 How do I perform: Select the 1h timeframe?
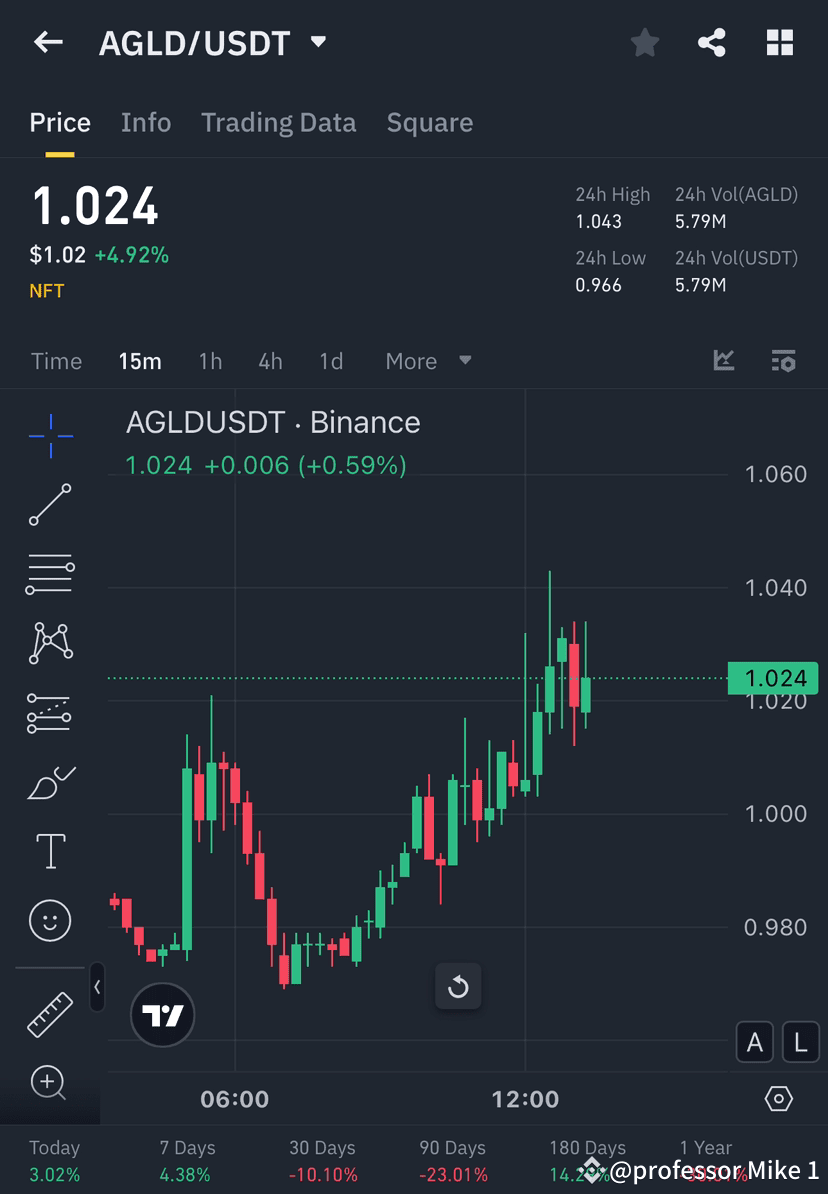210,361
